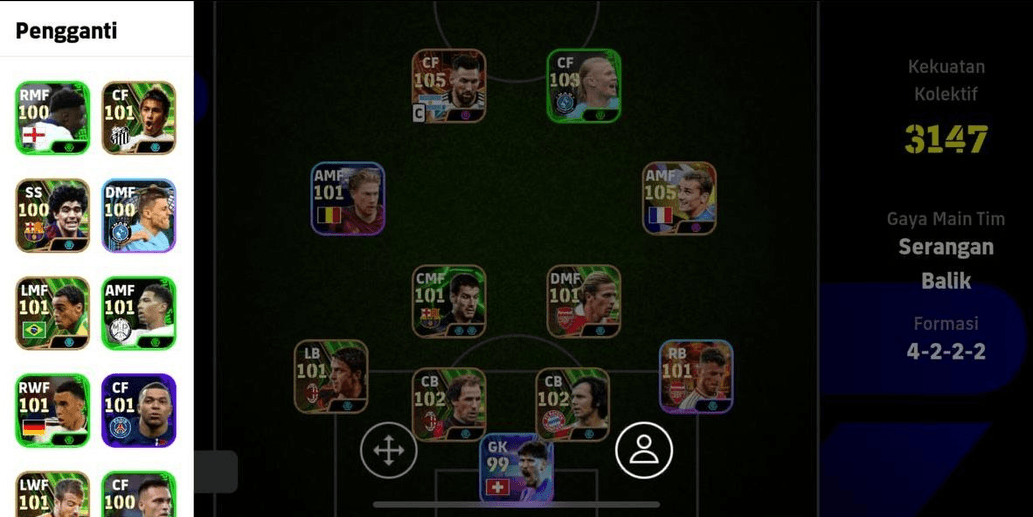Select the LB 101 defender card

click(331, 376)
